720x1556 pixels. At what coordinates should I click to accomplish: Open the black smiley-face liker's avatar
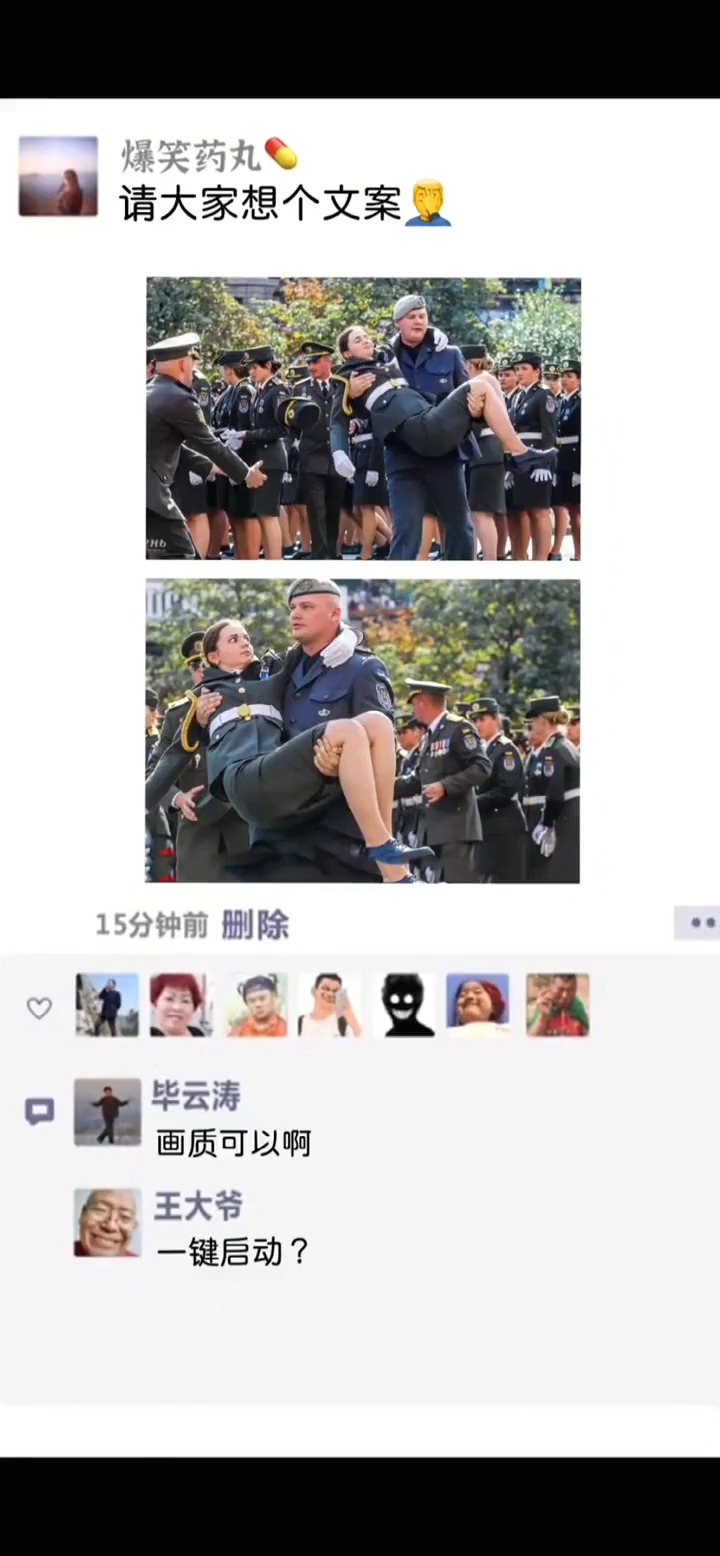click(x=407, y=1005)
